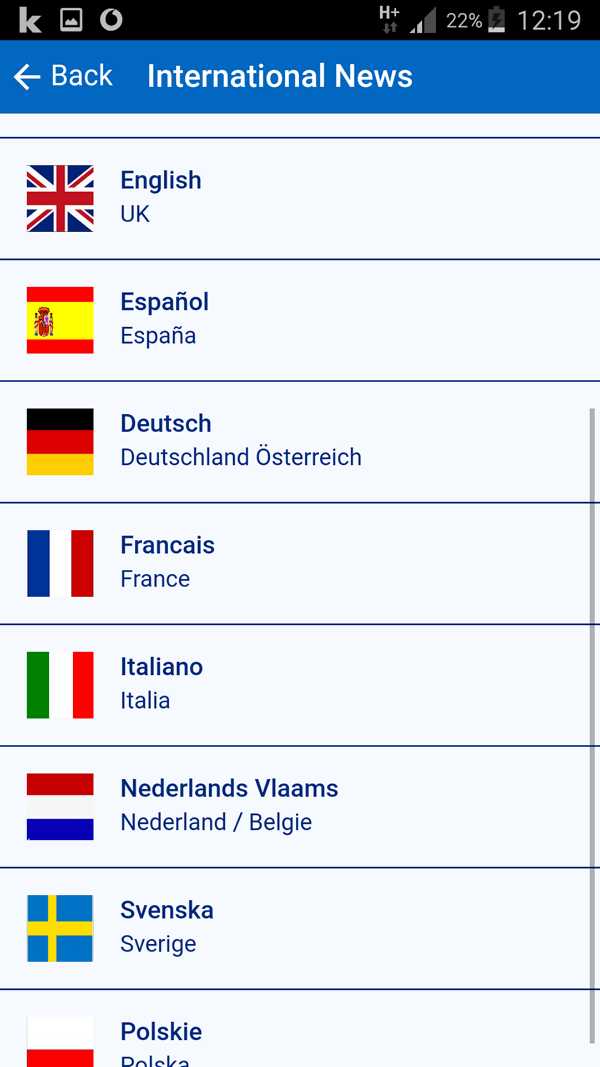Viewport: 600px width, 1067px height.
Task: Select Francais France news
Action: click(x=300, y=563)
